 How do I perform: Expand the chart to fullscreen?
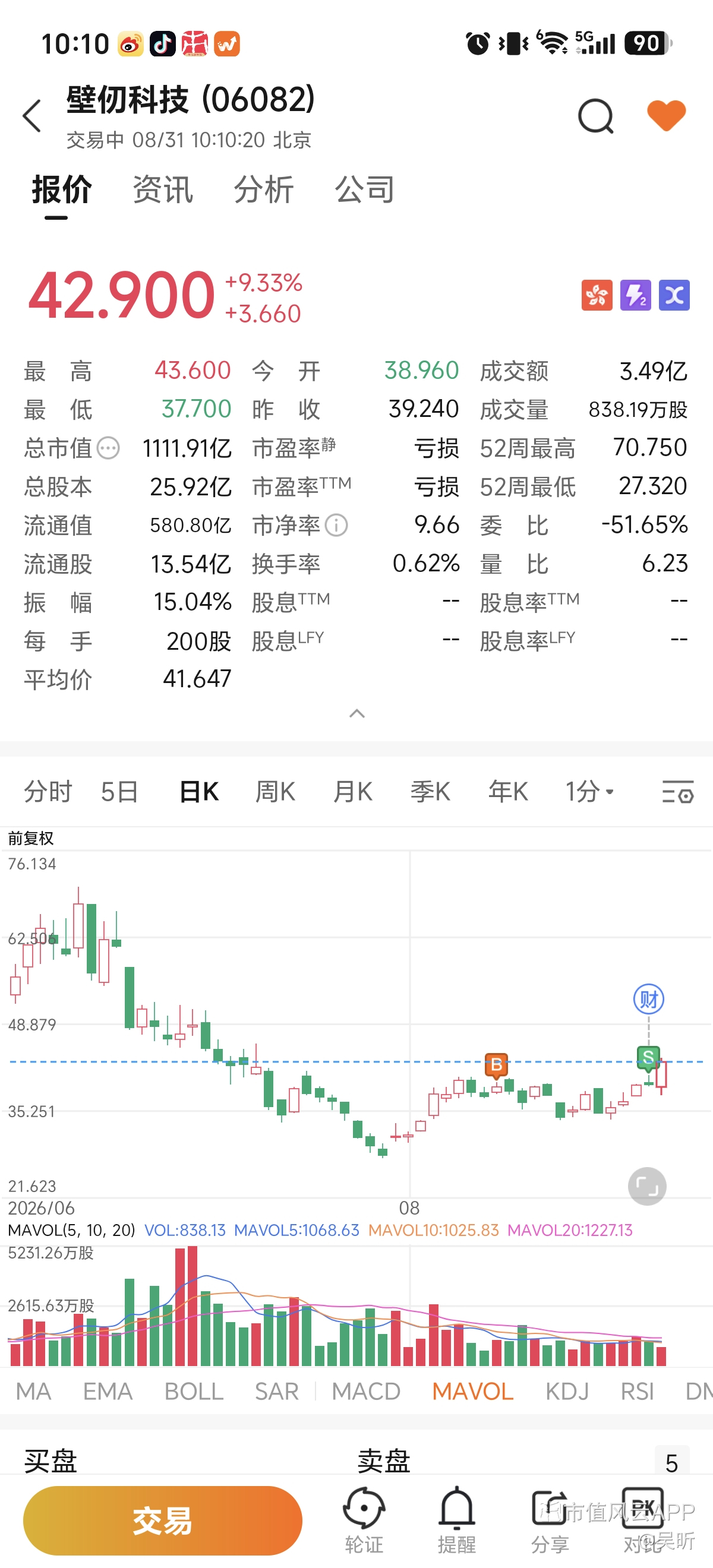click(646, 1186)
